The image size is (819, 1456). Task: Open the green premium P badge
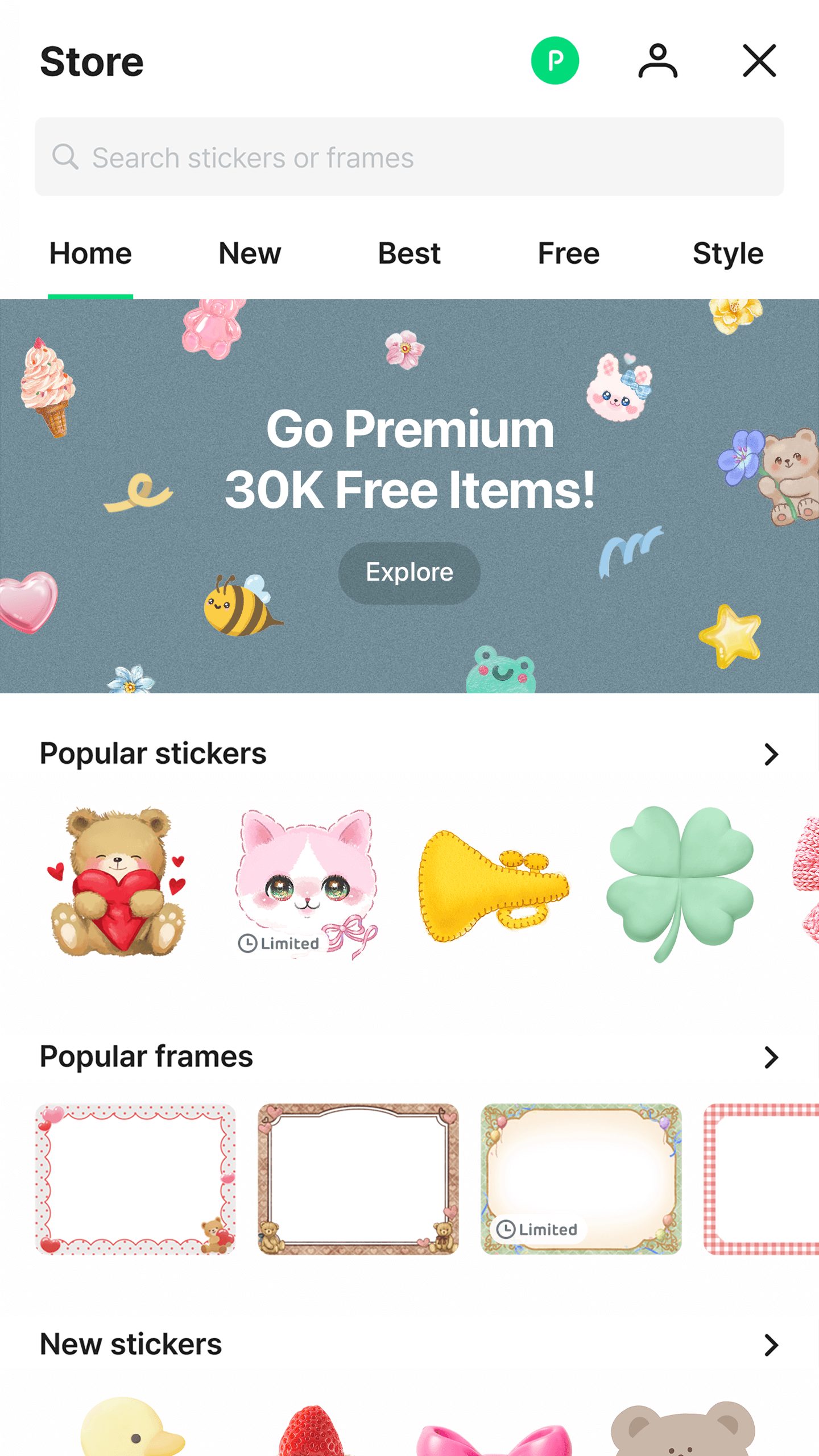(x=555, y=61)
